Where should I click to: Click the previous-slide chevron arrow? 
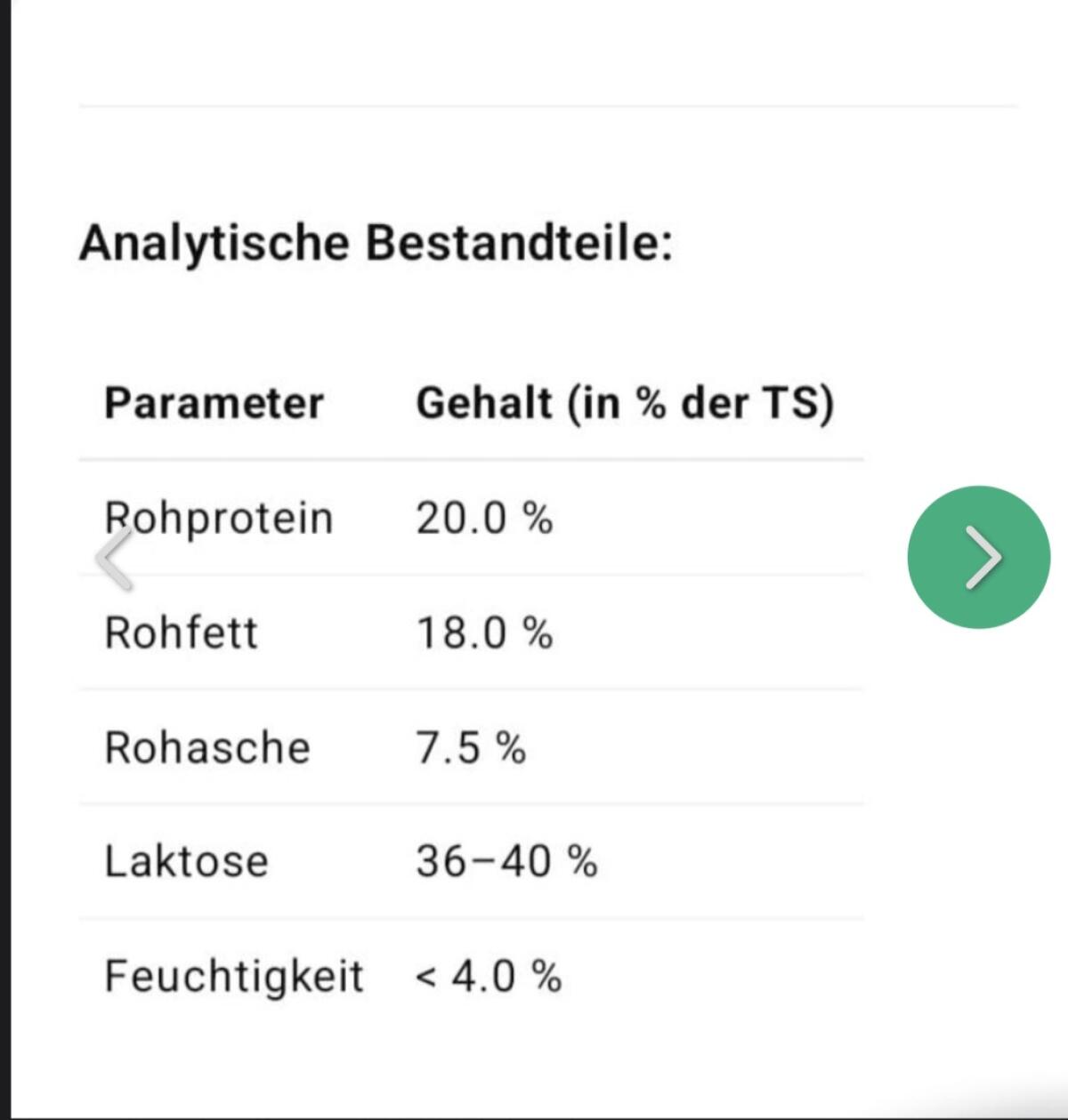pos(114,558)
